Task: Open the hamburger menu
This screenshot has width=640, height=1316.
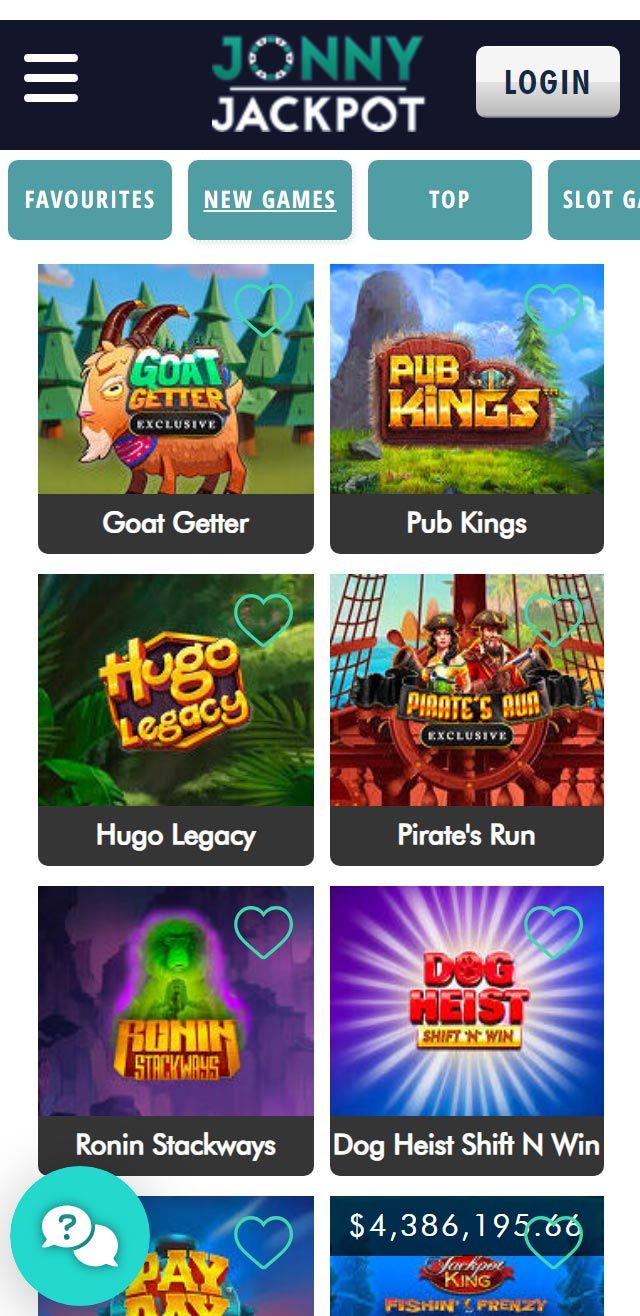Action: pos(51,78)
